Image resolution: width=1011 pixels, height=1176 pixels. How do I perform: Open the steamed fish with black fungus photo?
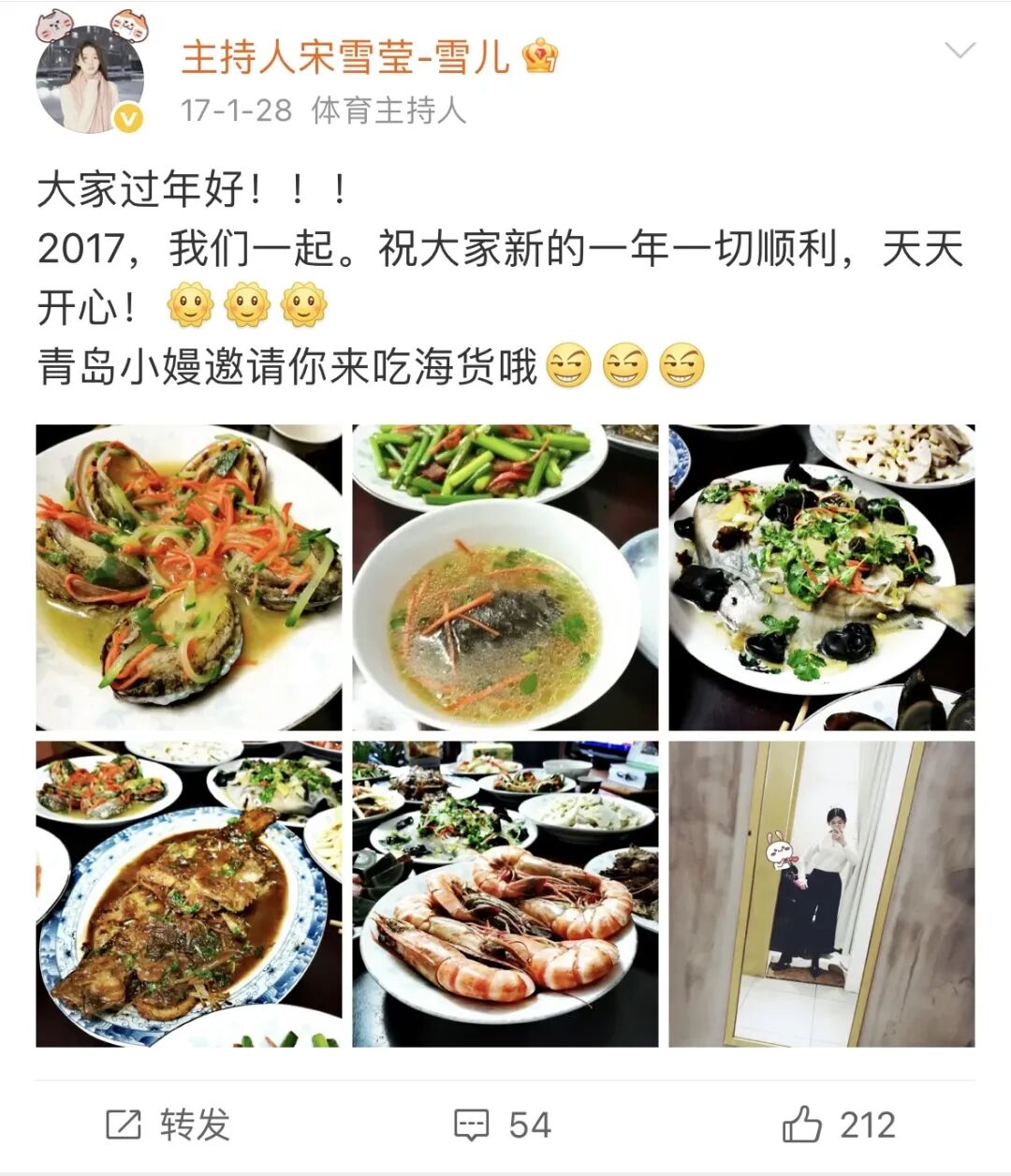(x=822, y=578)
